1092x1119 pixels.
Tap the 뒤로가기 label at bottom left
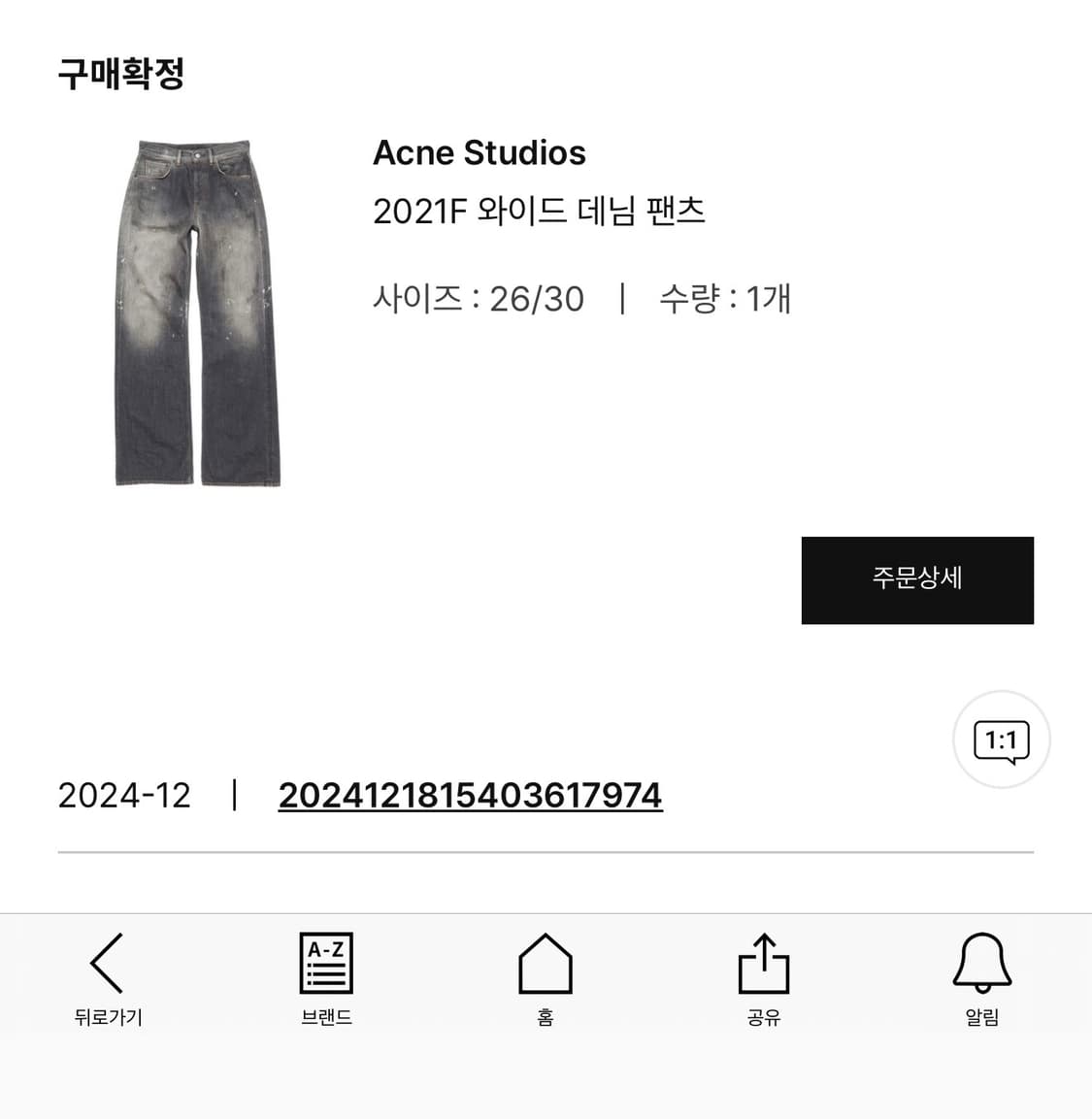point(105,1017)
